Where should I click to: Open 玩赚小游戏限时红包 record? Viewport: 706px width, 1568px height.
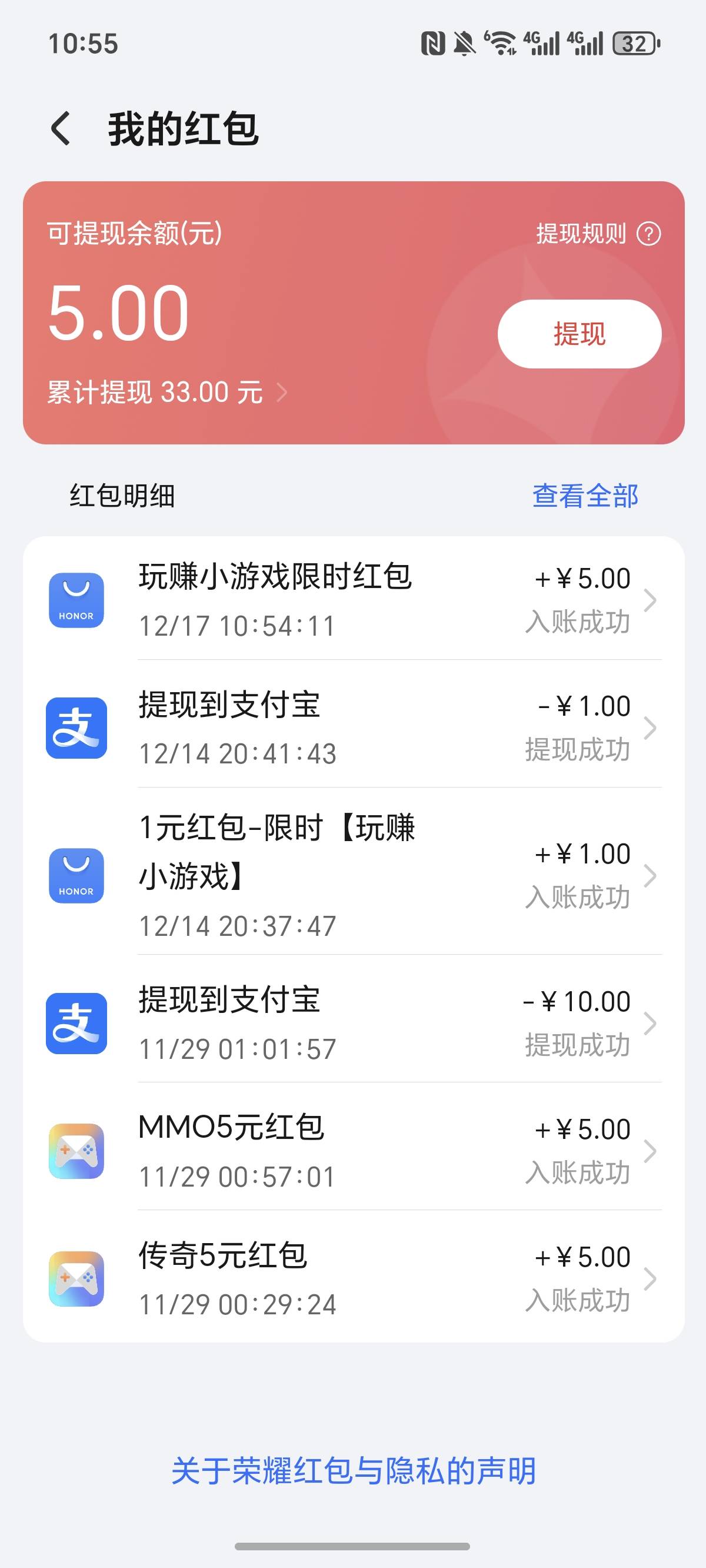[353, 600]
